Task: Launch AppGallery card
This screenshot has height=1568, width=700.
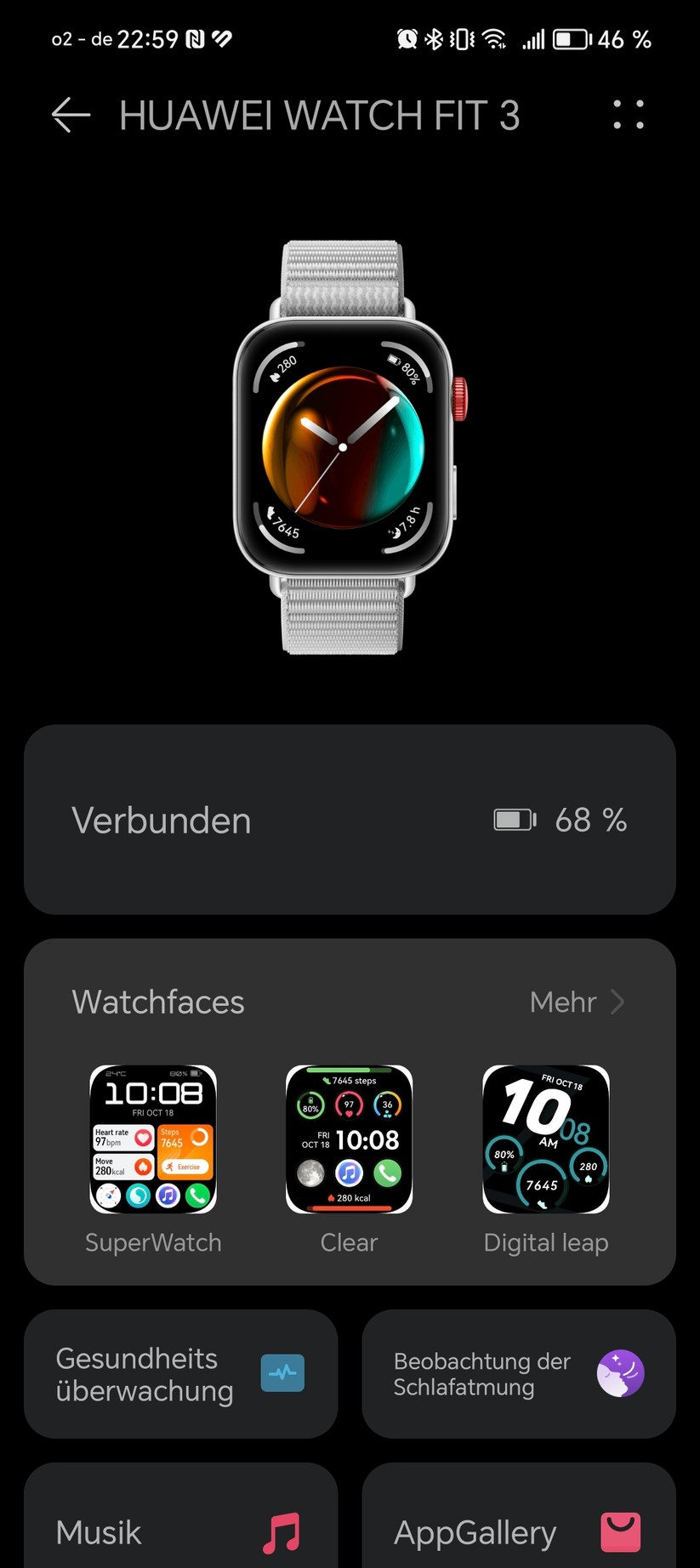Action: click(518, 1522)
